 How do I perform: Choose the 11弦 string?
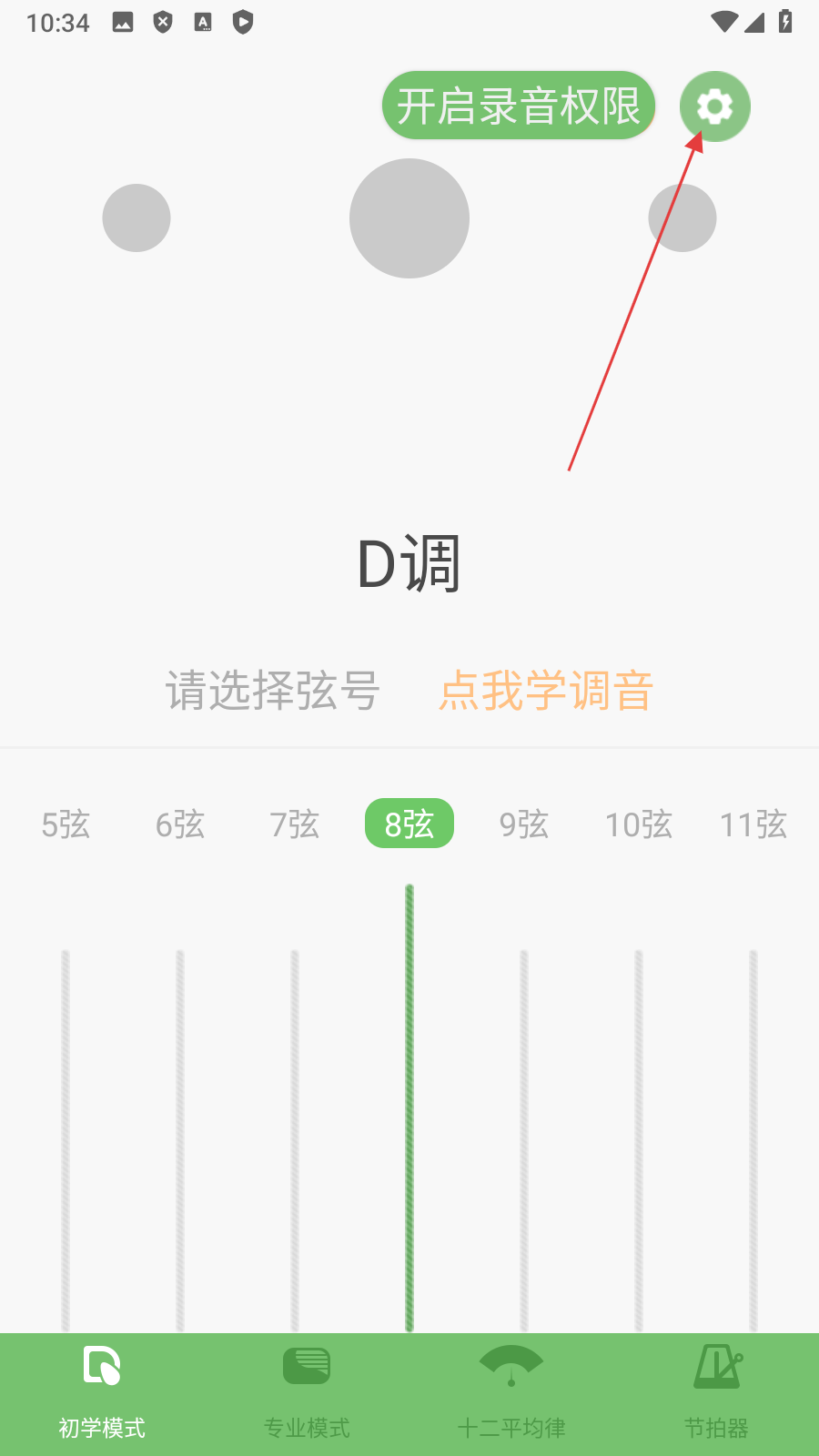753,824
